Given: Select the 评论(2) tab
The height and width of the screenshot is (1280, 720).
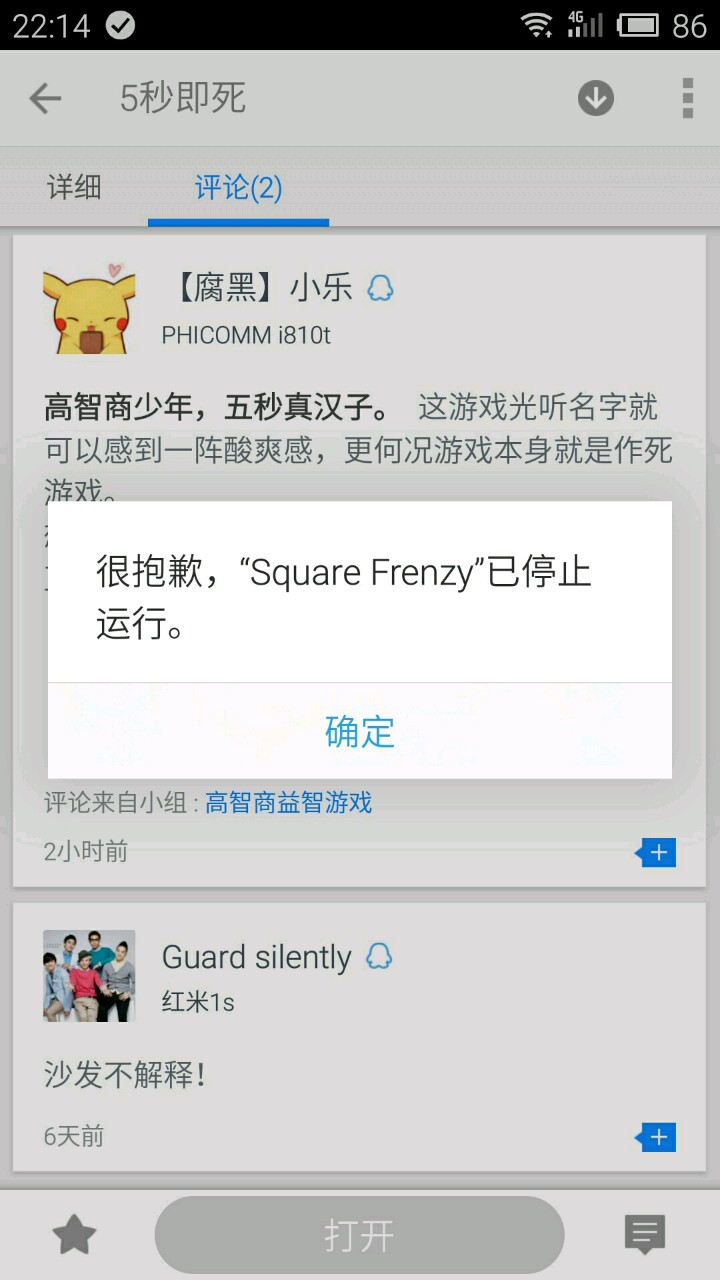Looking at the screenshot, I should 238,187.
